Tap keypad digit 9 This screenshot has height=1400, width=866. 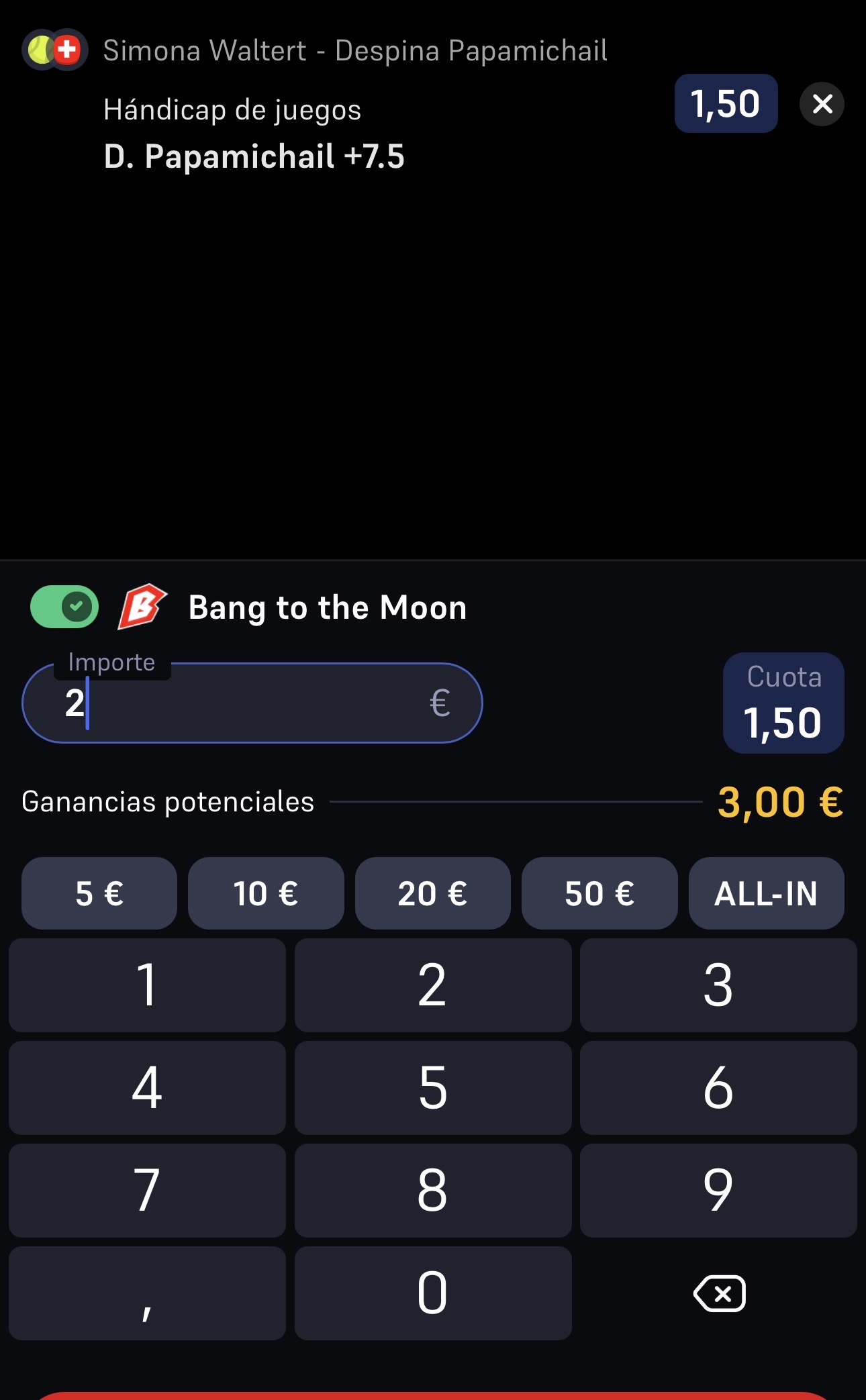[x=718, y=1191]
